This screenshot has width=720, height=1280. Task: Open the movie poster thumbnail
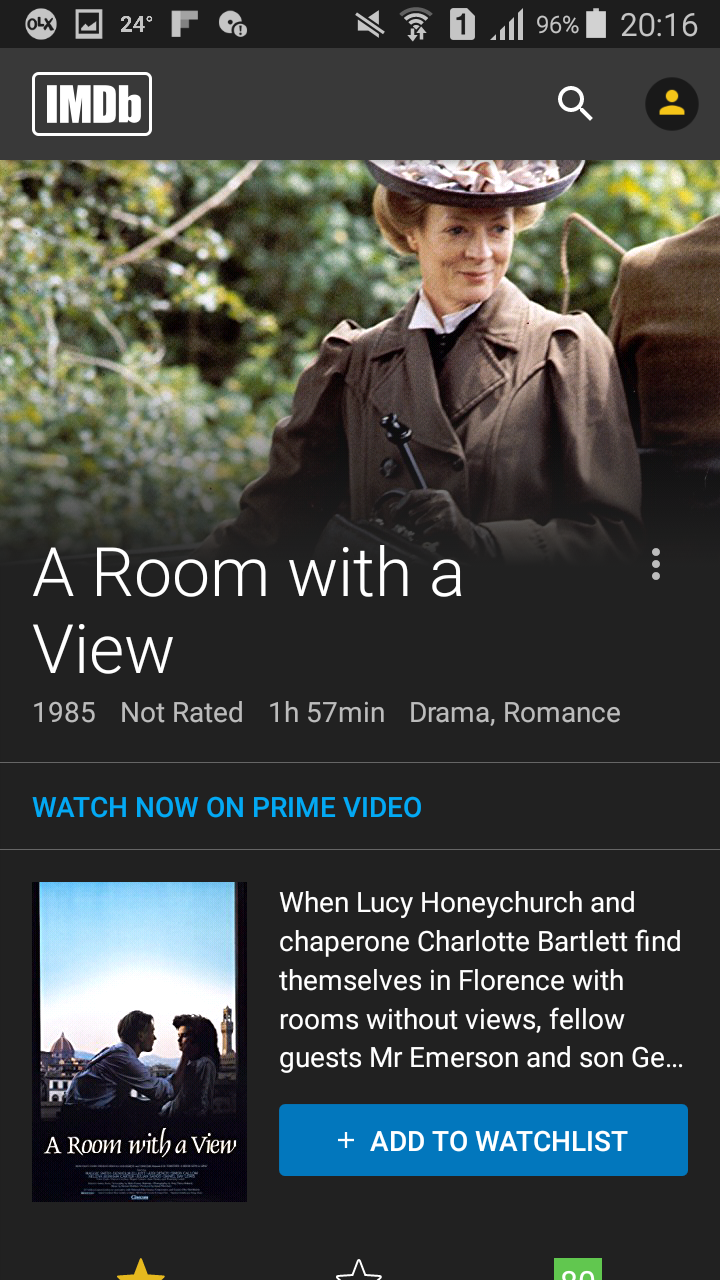pyautogui.click(x=139, y=1041)
